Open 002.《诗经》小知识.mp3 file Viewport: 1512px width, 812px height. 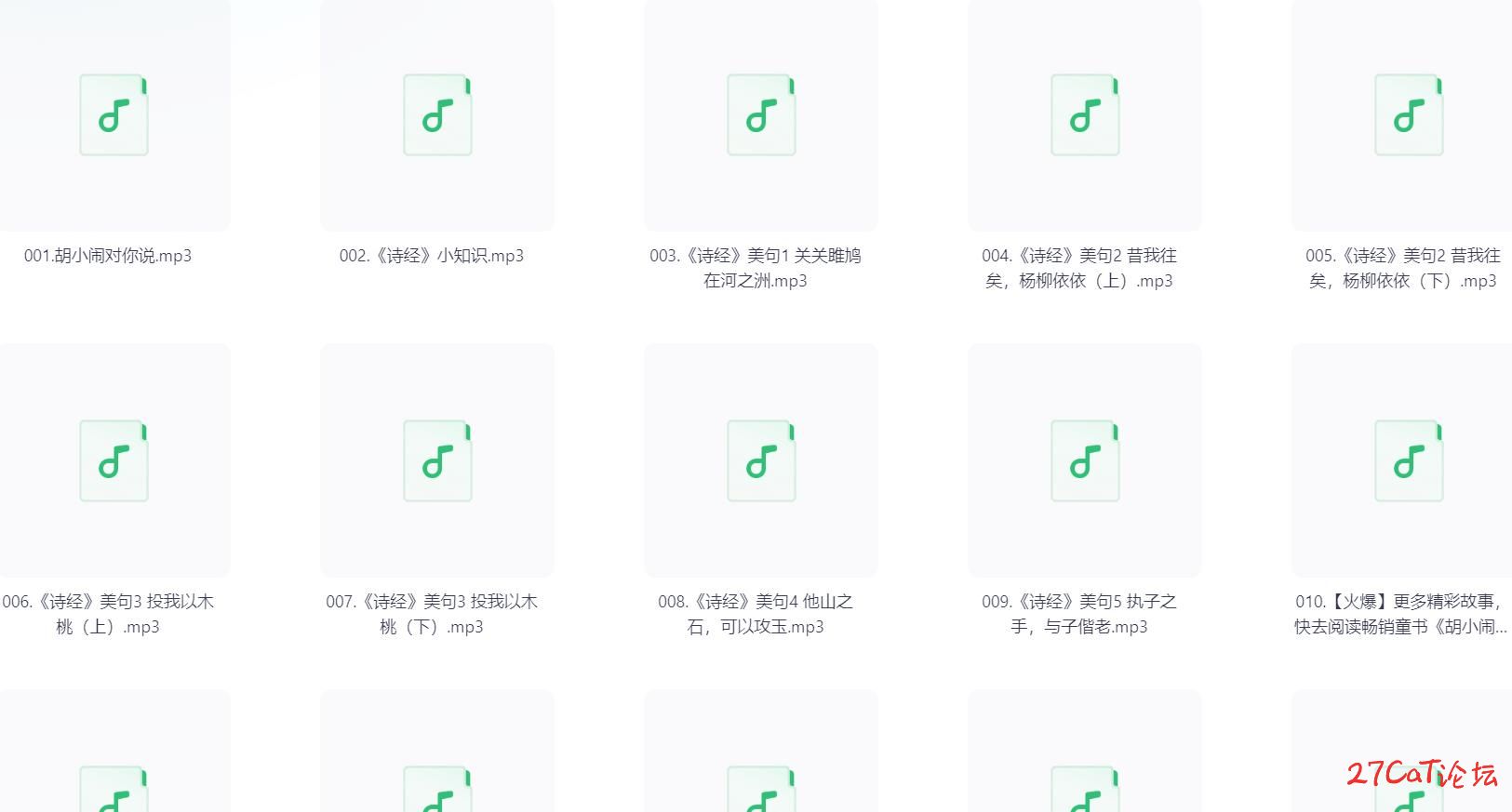click(x=437, y=115)
